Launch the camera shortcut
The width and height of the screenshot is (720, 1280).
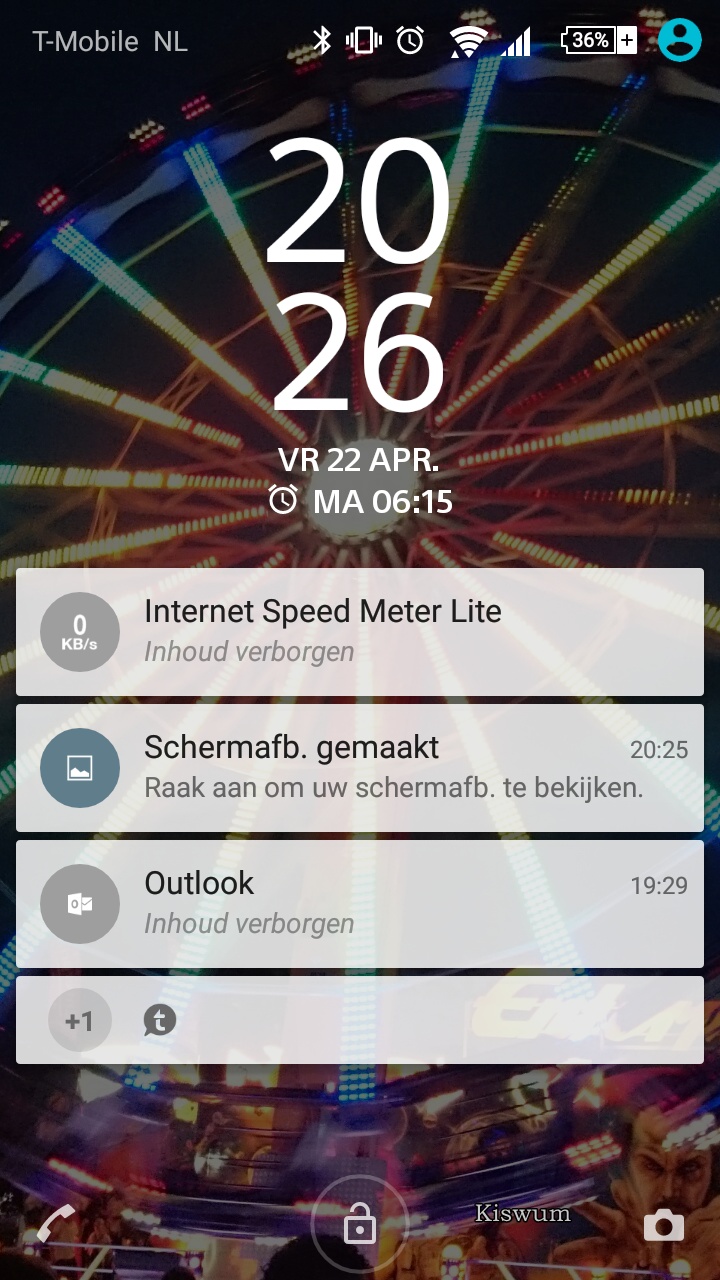[x=664, y=1225]
